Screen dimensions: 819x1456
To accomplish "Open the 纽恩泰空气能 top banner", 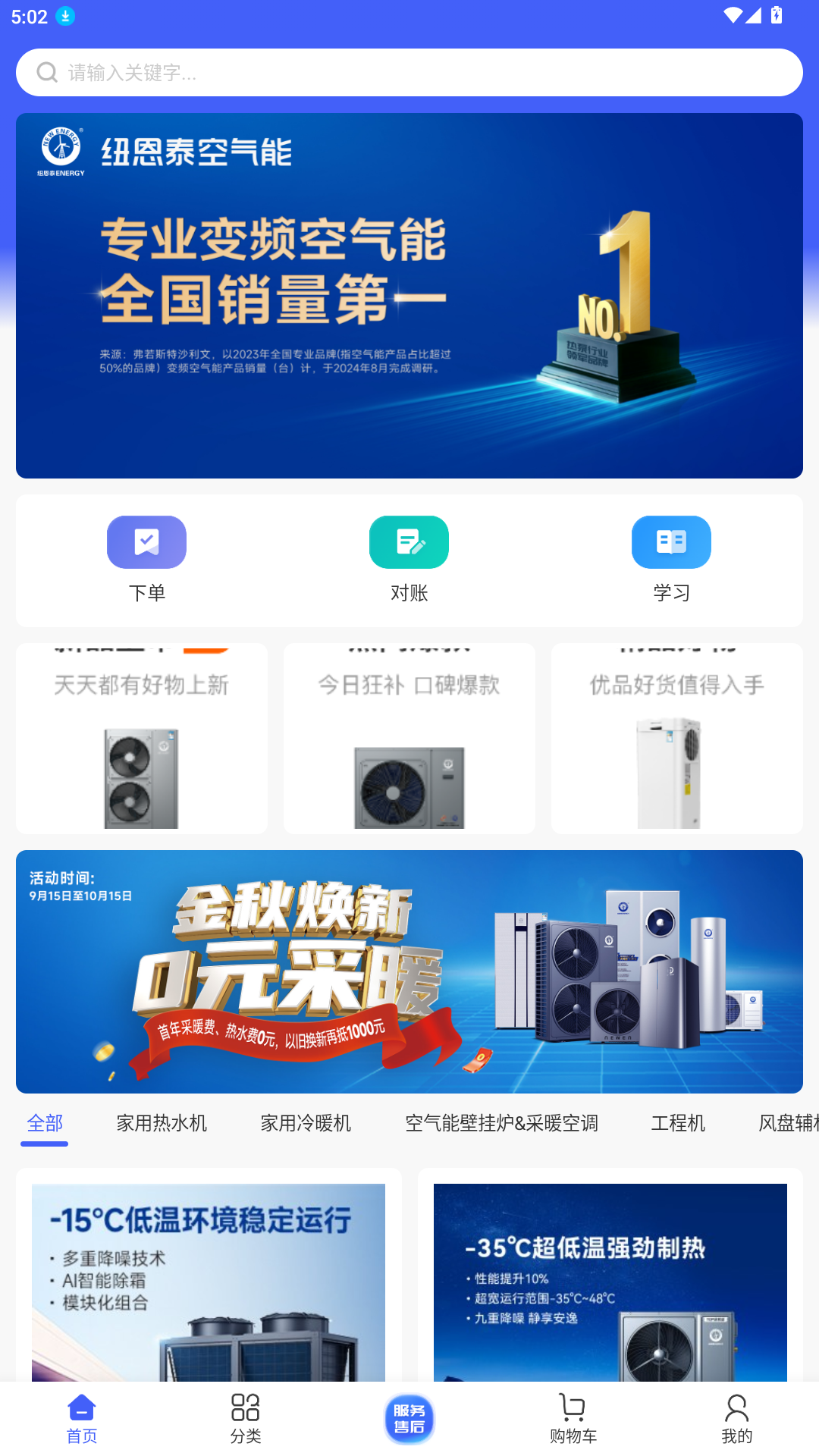I will [409, 296].
